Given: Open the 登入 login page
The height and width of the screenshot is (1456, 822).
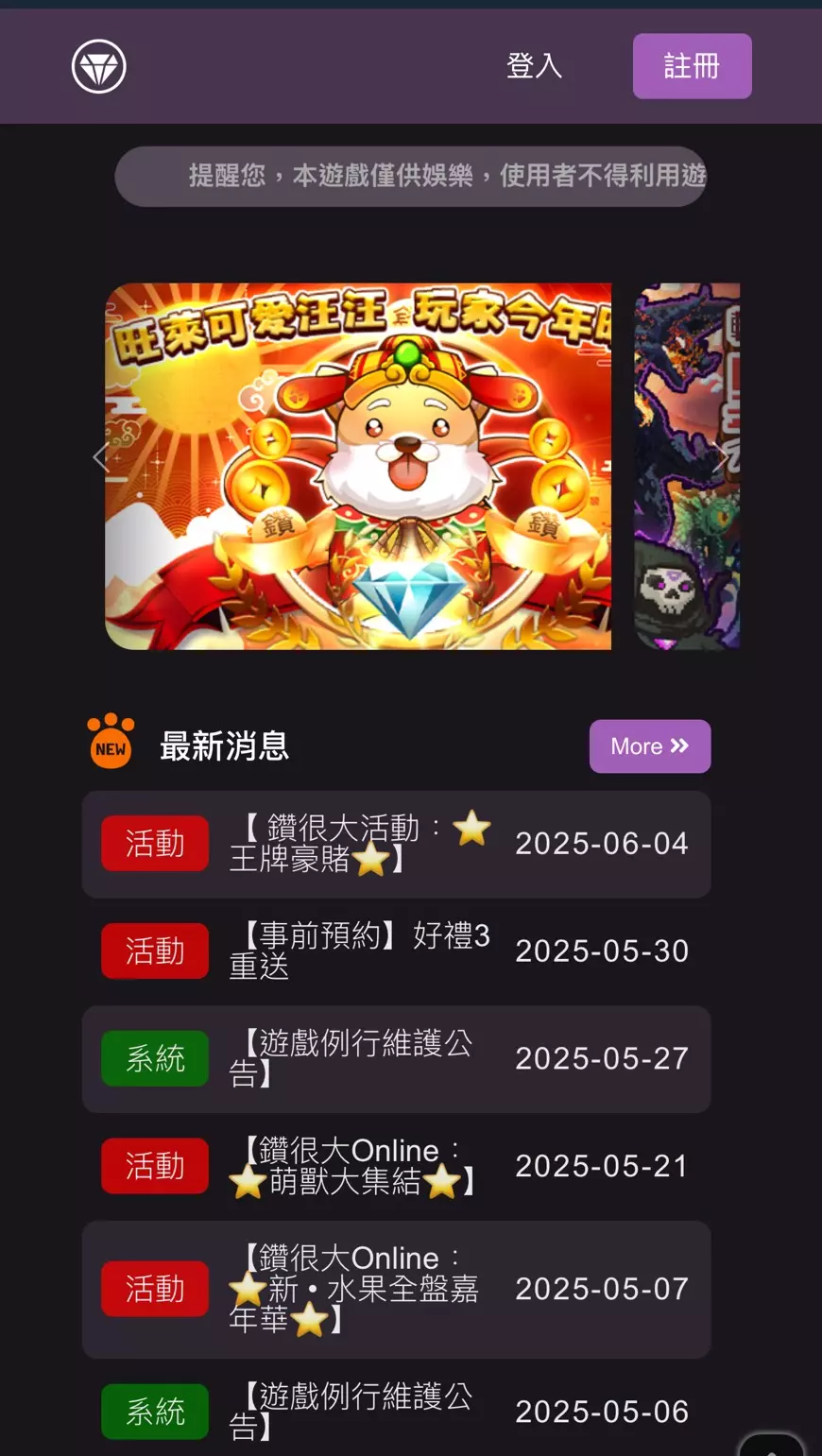Looking at the screenshot, I should pyautogui.click(x=534, y=66).
